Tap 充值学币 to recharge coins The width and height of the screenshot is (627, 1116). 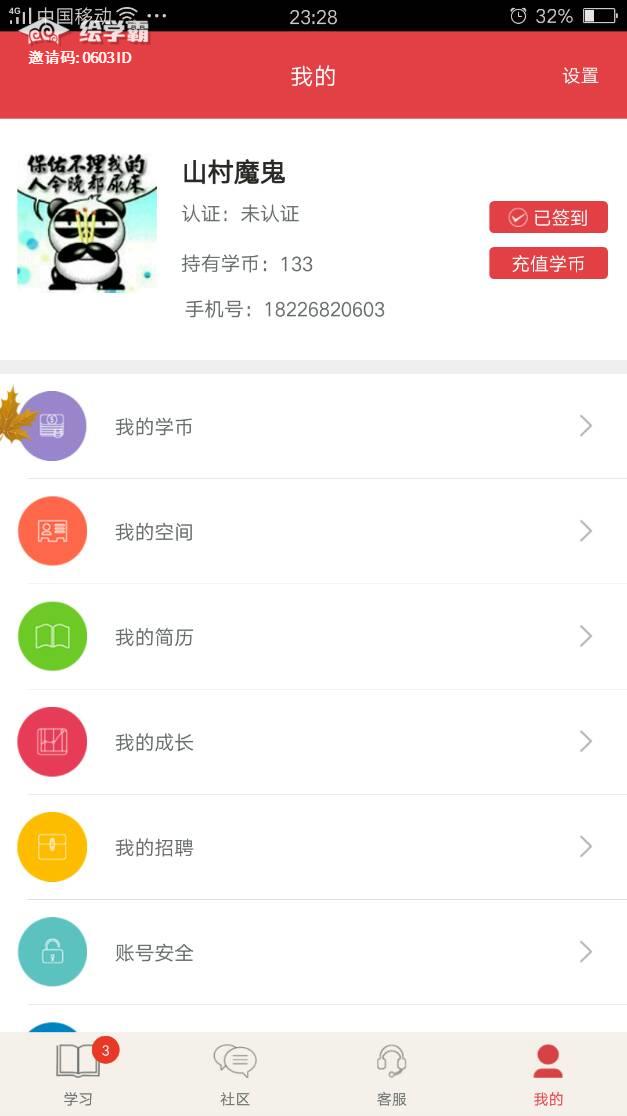click(548, 264)
